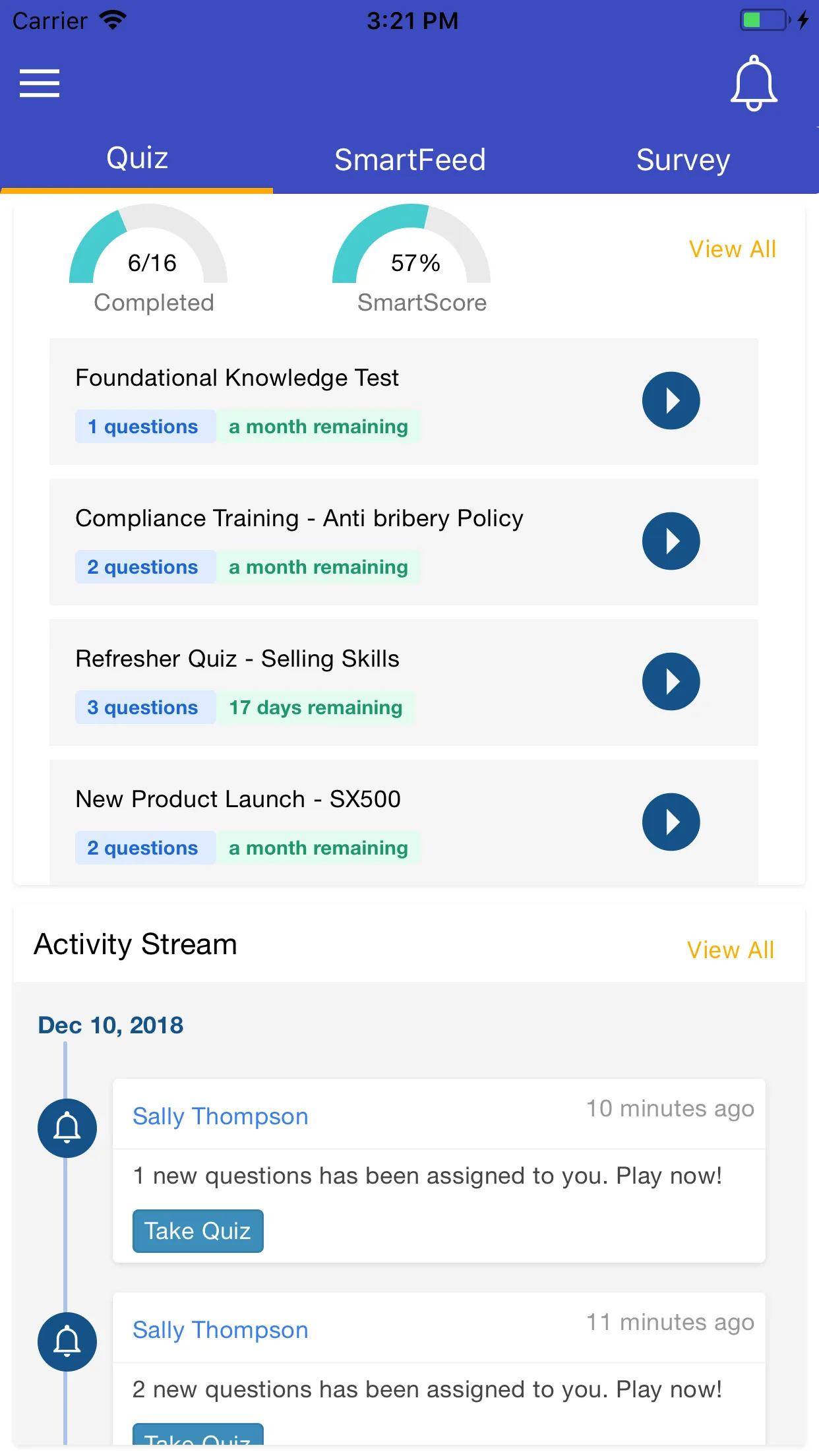Select the SmartScore progress gauge

tap(413, 262)
